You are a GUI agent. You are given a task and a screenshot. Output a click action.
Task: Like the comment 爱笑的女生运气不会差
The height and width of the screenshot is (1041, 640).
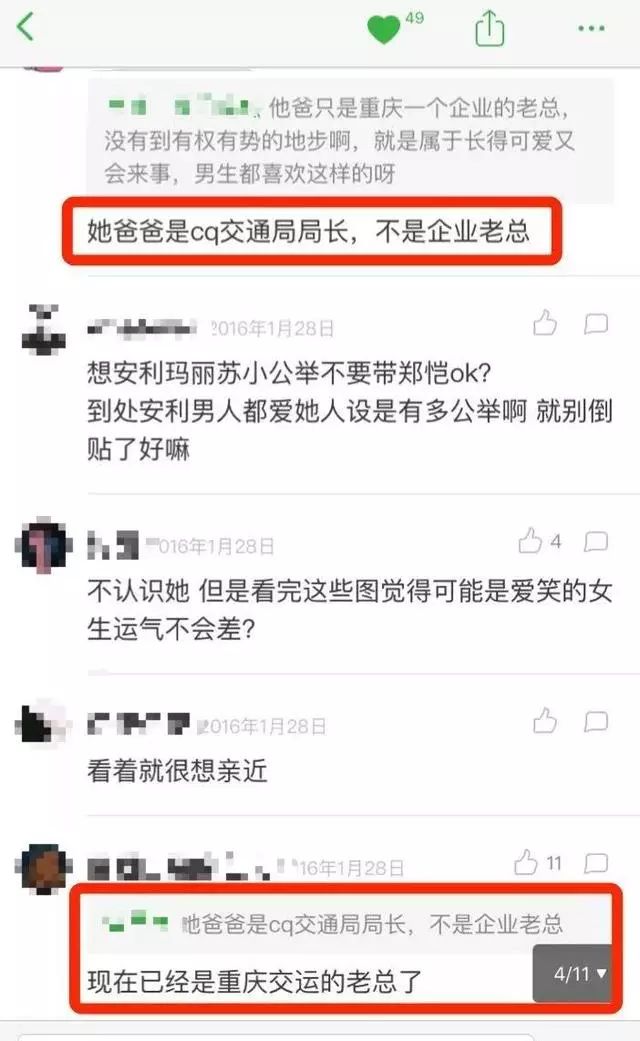(x=530, y=541)
